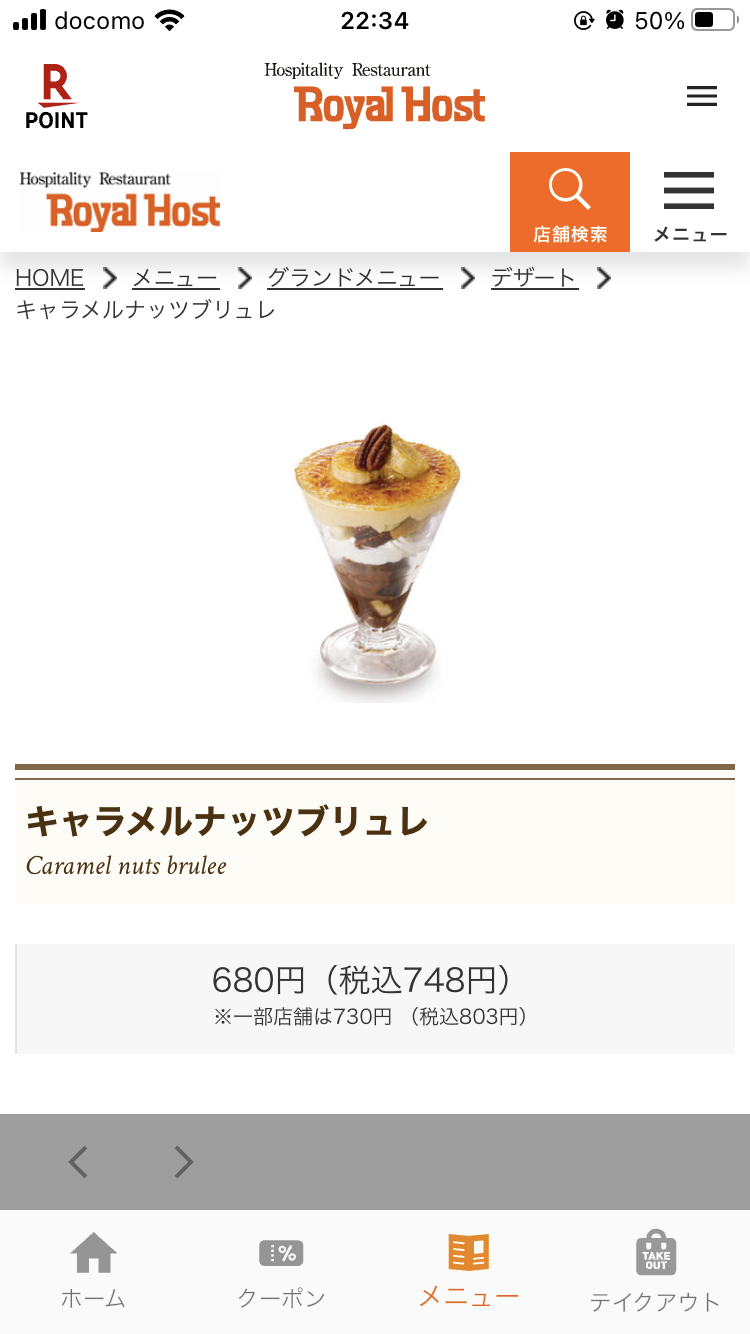This screenshot has width=750, height=1334.
Task: Go to HOME via the breadcrumb
Action: click(50, 278)
